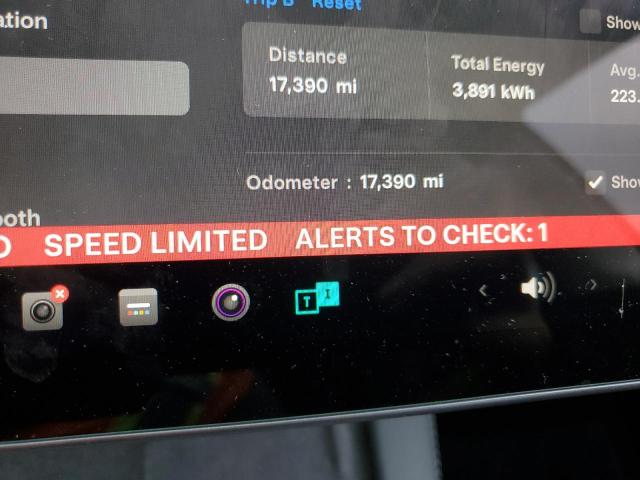Open the app launcher with colored dots
Screen dimensions: 640x480
point(138,306)
